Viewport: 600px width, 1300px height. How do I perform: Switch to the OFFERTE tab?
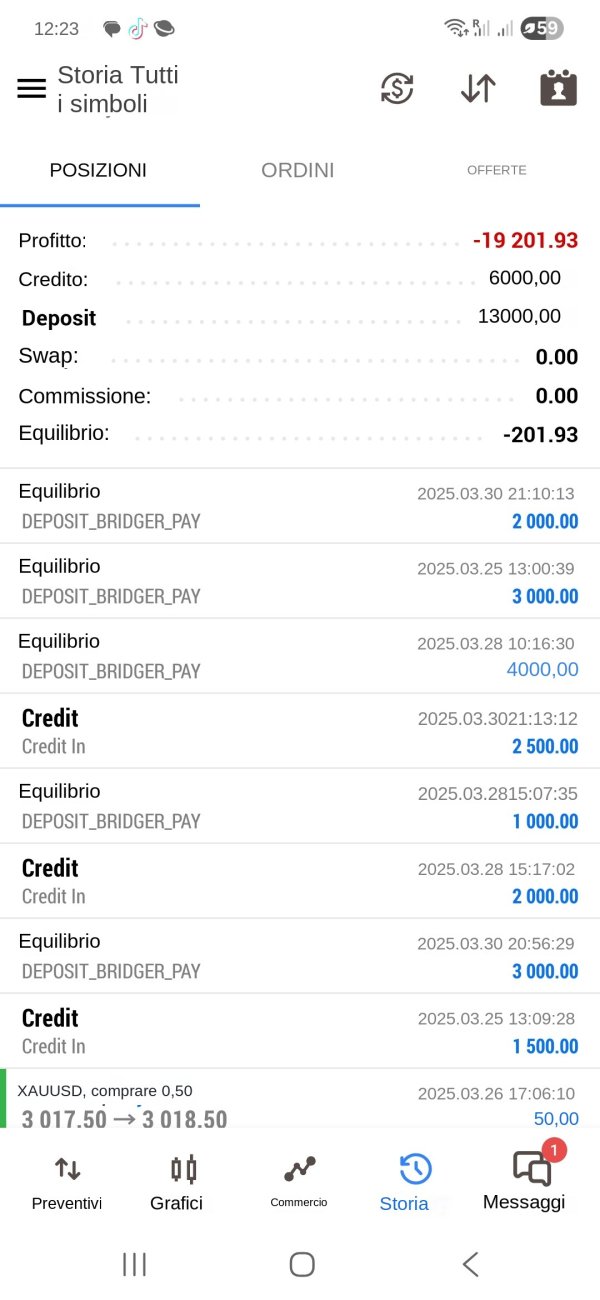pos(497,171)
